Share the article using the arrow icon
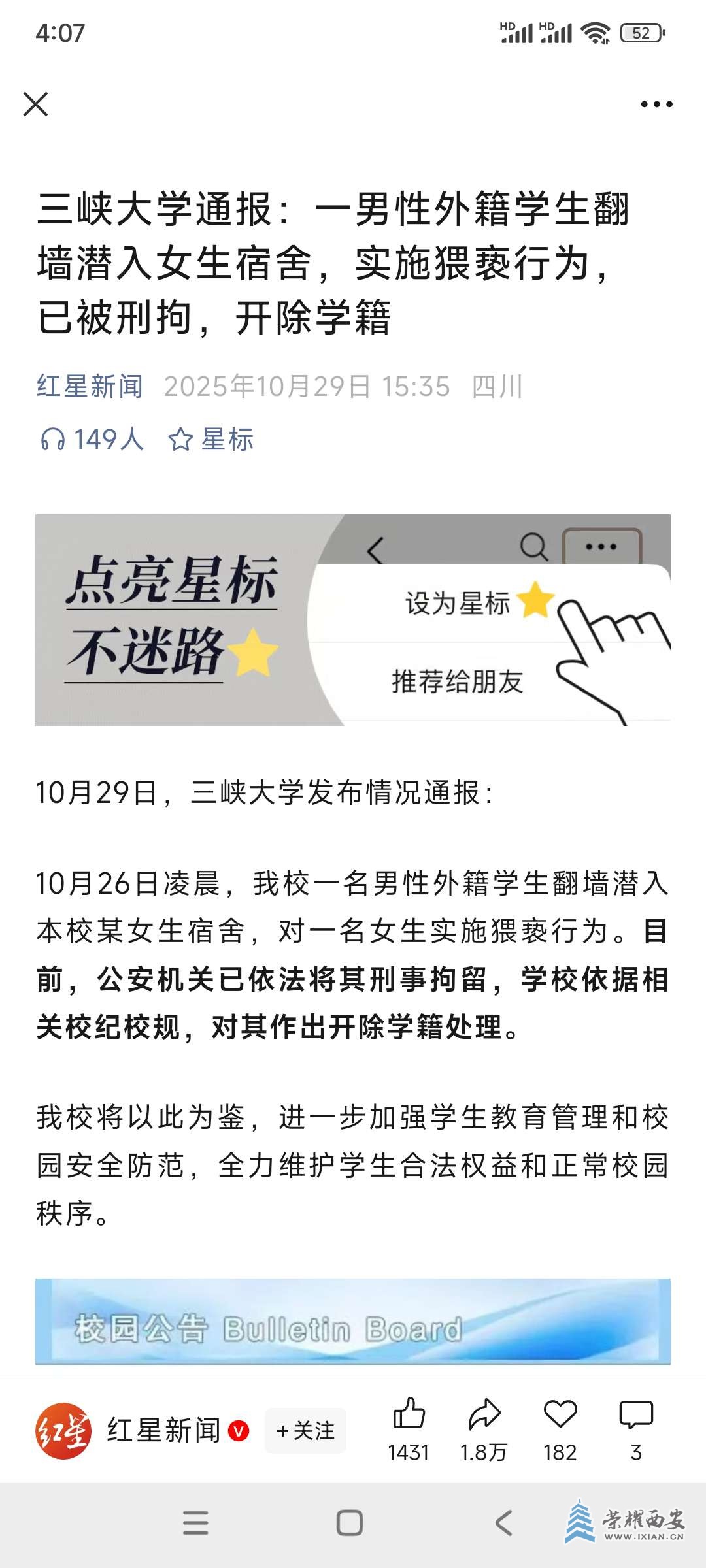The height and width of the screenshot is (1568, 706). [x=484, y=1414]
